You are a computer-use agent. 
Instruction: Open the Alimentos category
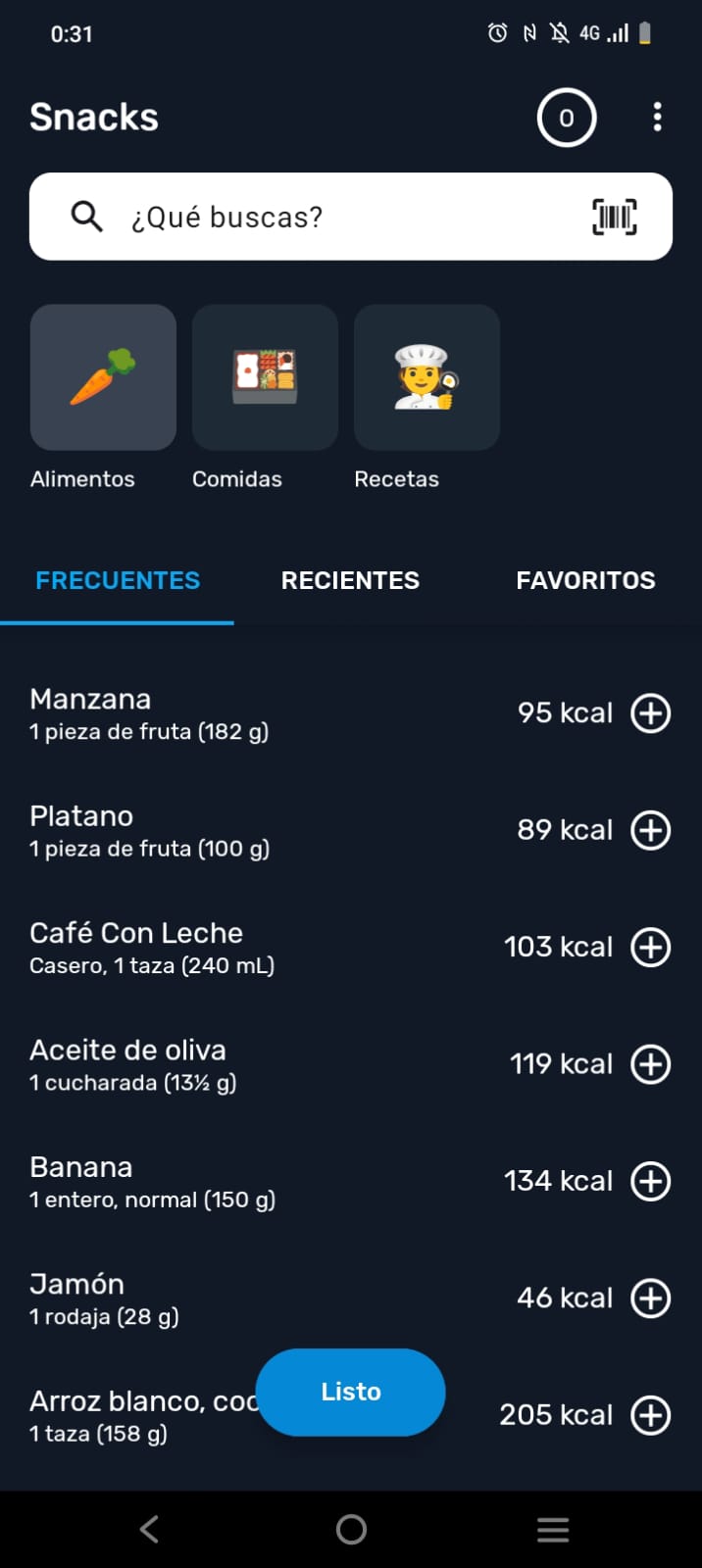pos(103,377)
